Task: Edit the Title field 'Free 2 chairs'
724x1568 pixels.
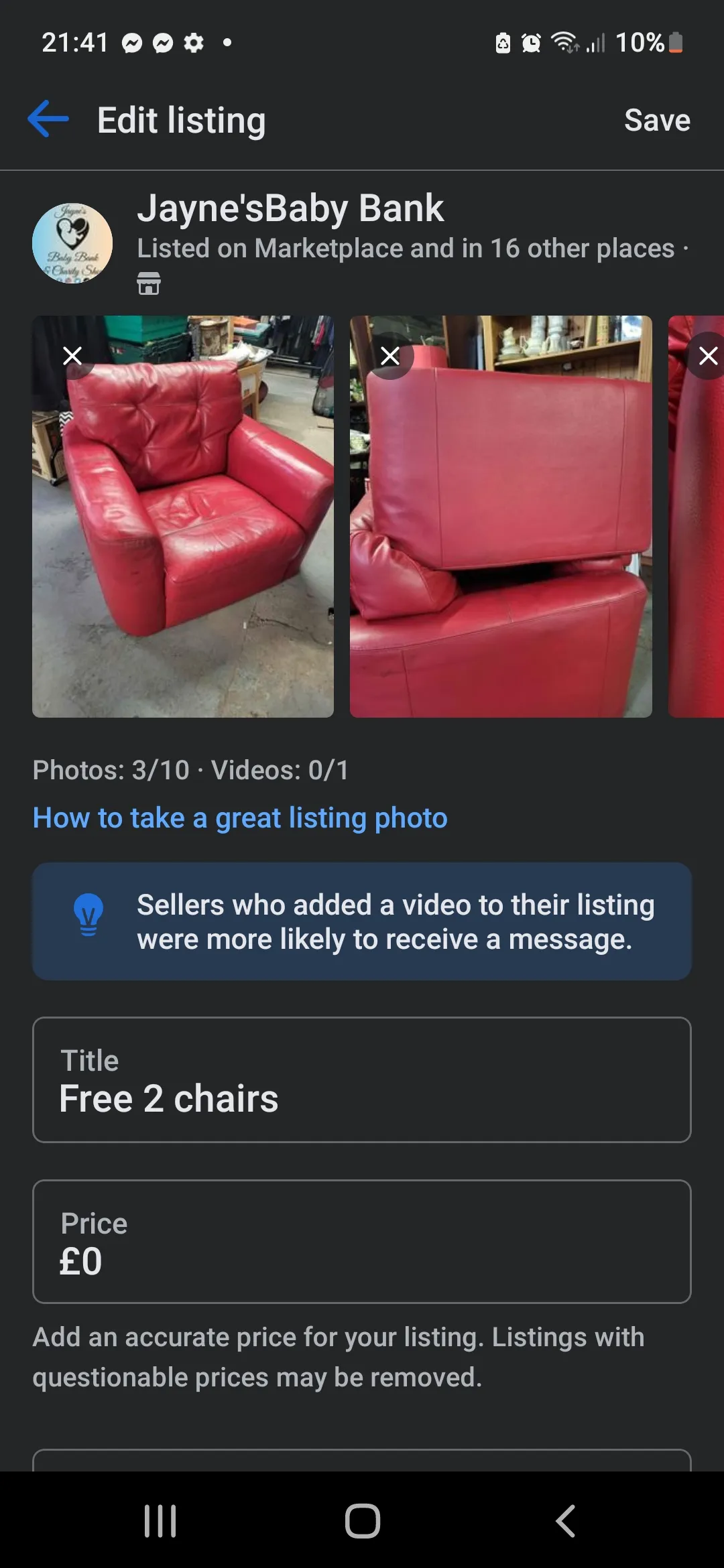Action: (x=362, y=1080)
